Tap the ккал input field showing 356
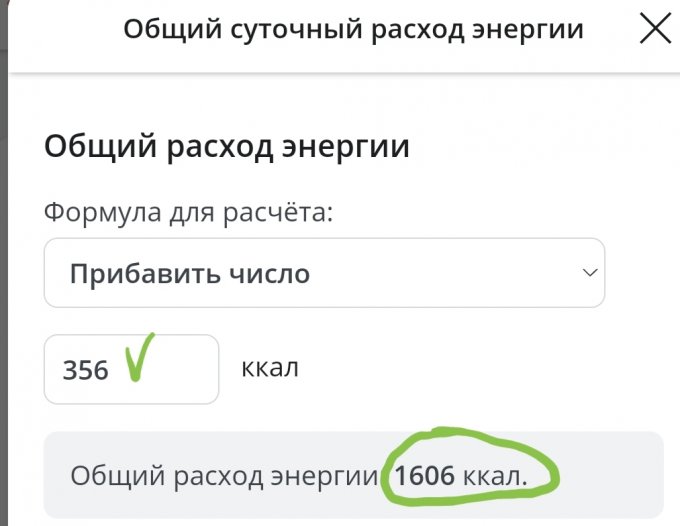Image resolution: width=680 pixels, height=526 pixels. pos(130,369)
